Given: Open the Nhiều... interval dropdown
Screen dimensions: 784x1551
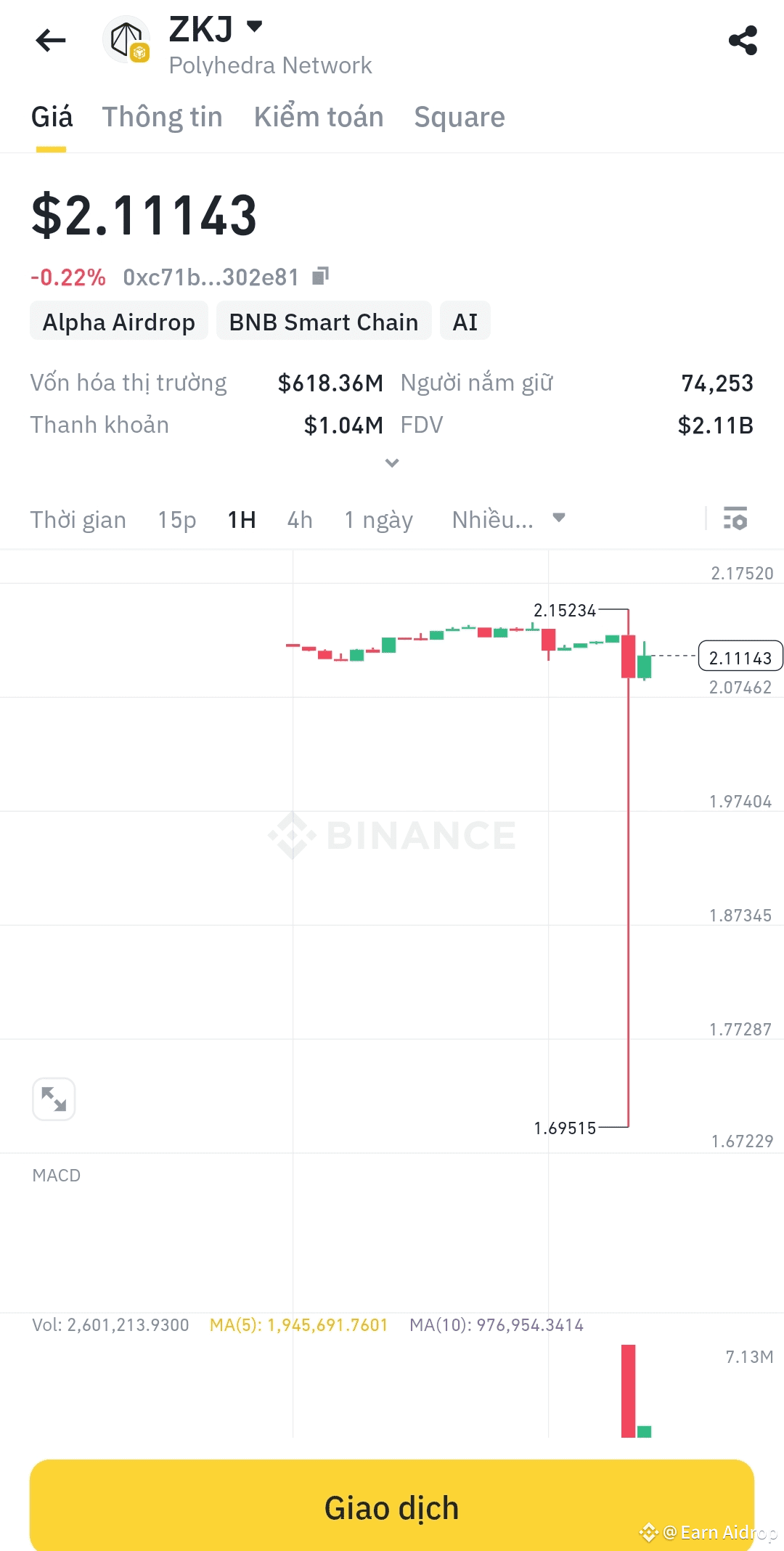Looking at the screenshot, I should [509, 520].
